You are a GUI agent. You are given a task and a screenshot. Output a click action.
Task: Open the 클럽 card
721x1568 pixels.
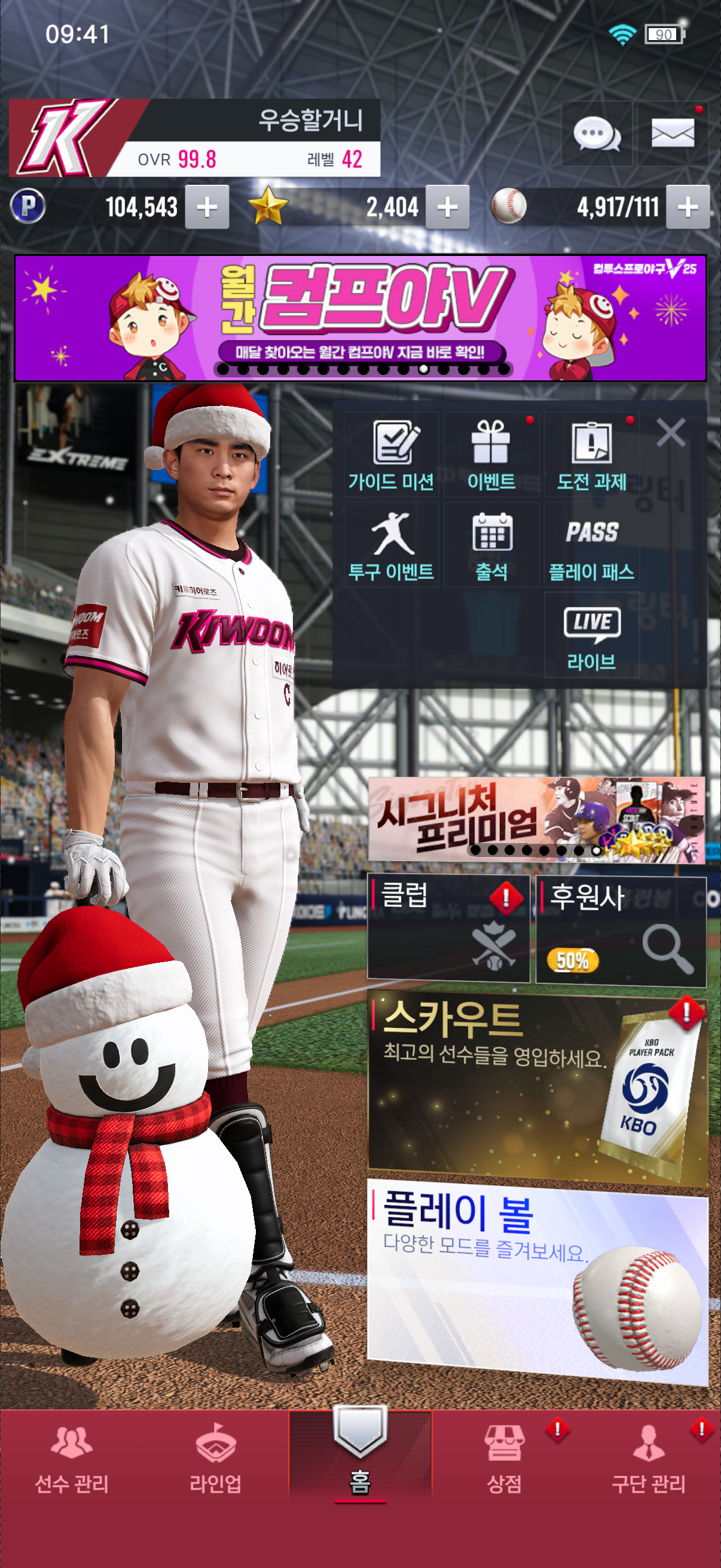[x=448, y=928]
